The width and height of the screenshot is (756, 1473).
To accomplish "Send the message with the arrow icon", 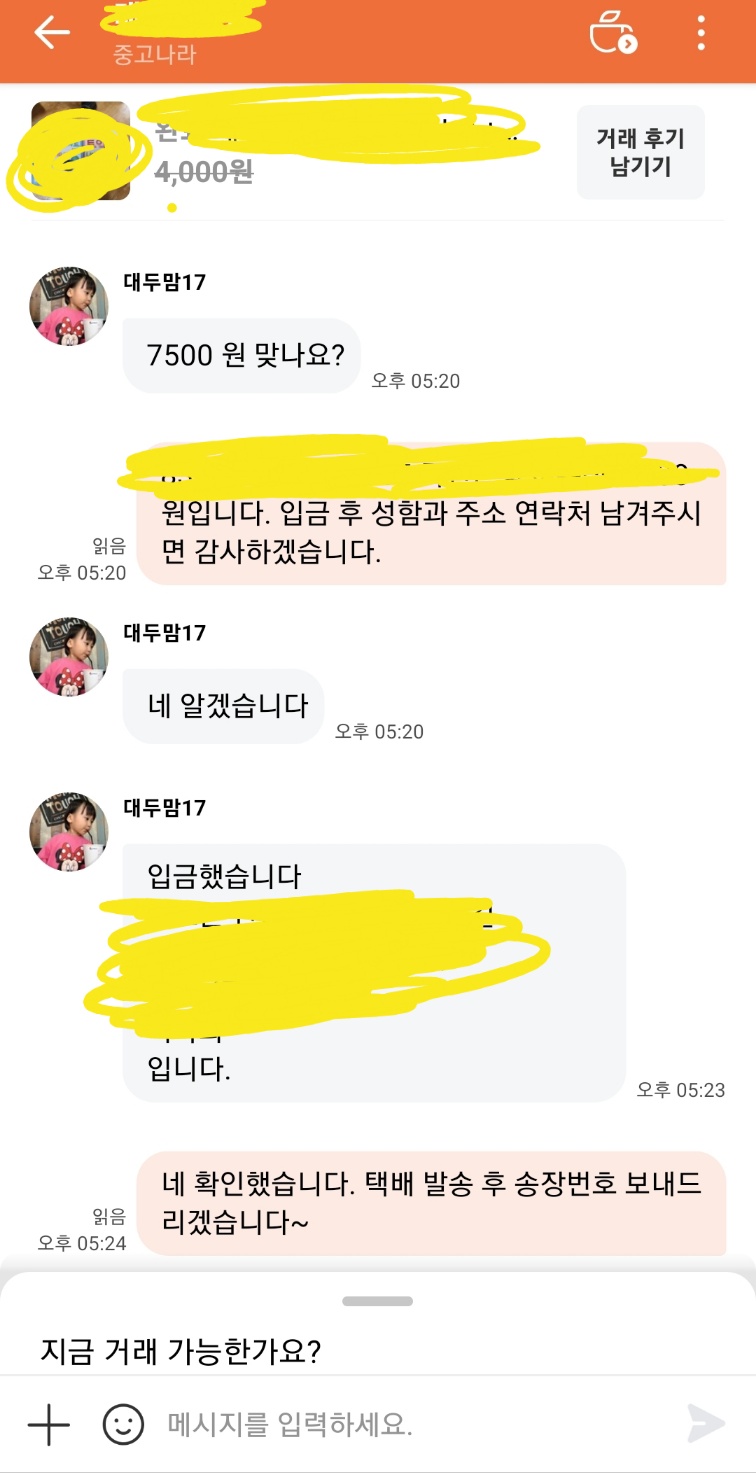I will point(706,1424).
